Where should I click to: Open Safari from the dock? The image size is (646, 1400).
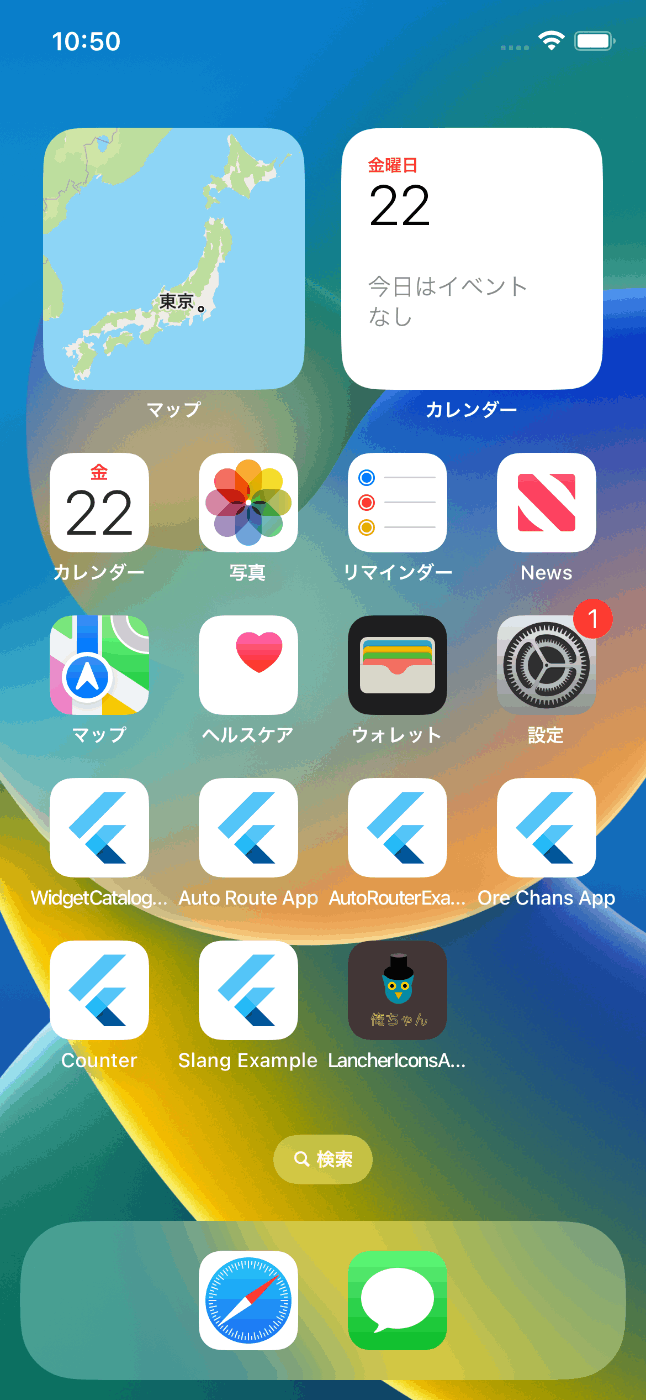[x=248, y=1300]
